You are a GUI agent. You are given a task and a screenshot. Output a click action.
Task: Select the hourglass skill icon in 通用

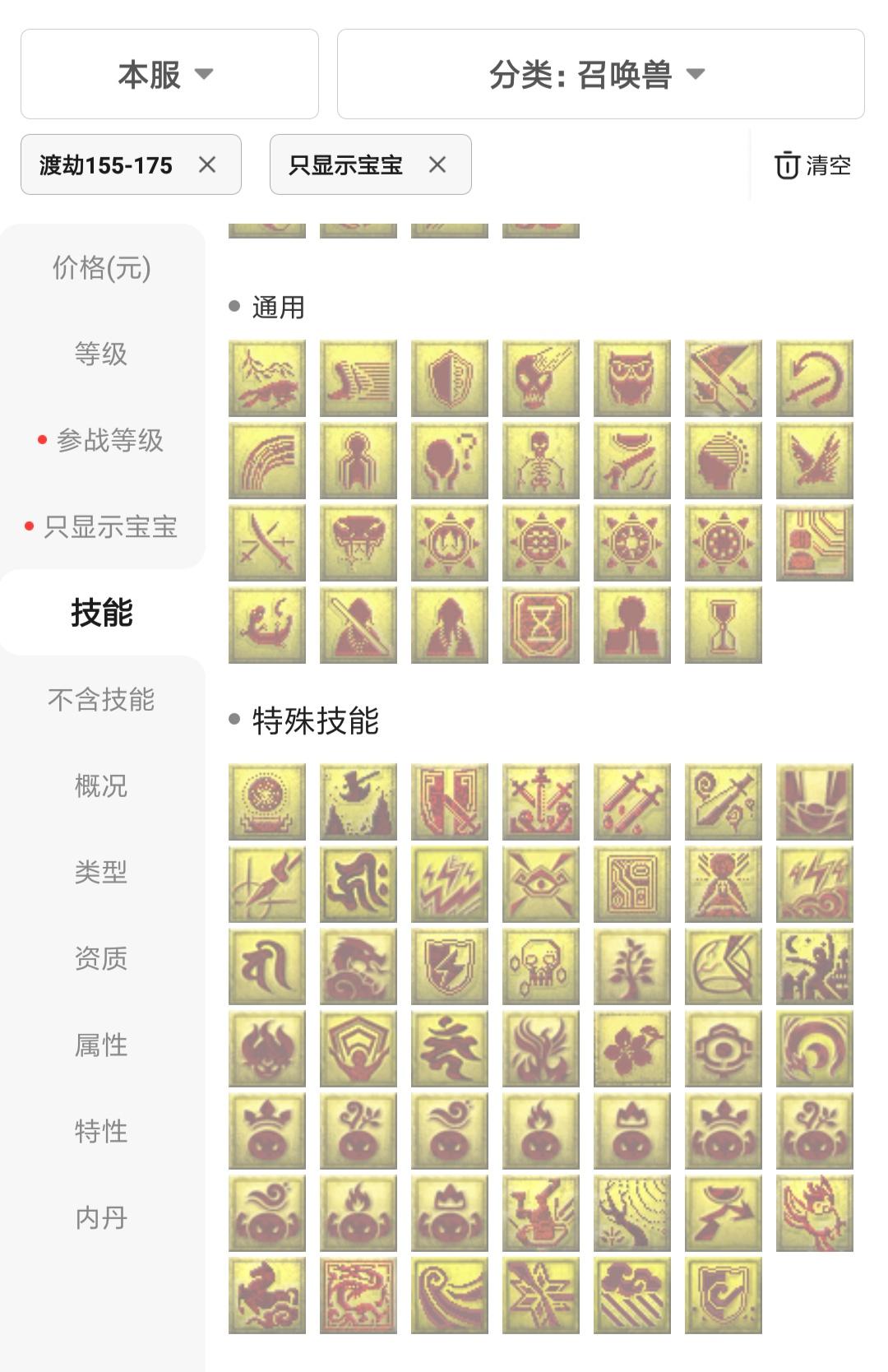point(723,625)
